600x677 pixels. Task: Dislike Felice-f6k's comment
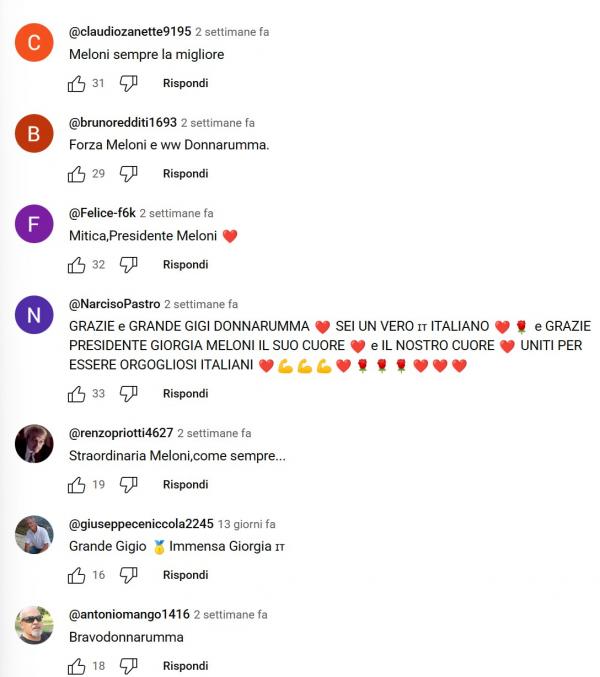coord(128,265)
